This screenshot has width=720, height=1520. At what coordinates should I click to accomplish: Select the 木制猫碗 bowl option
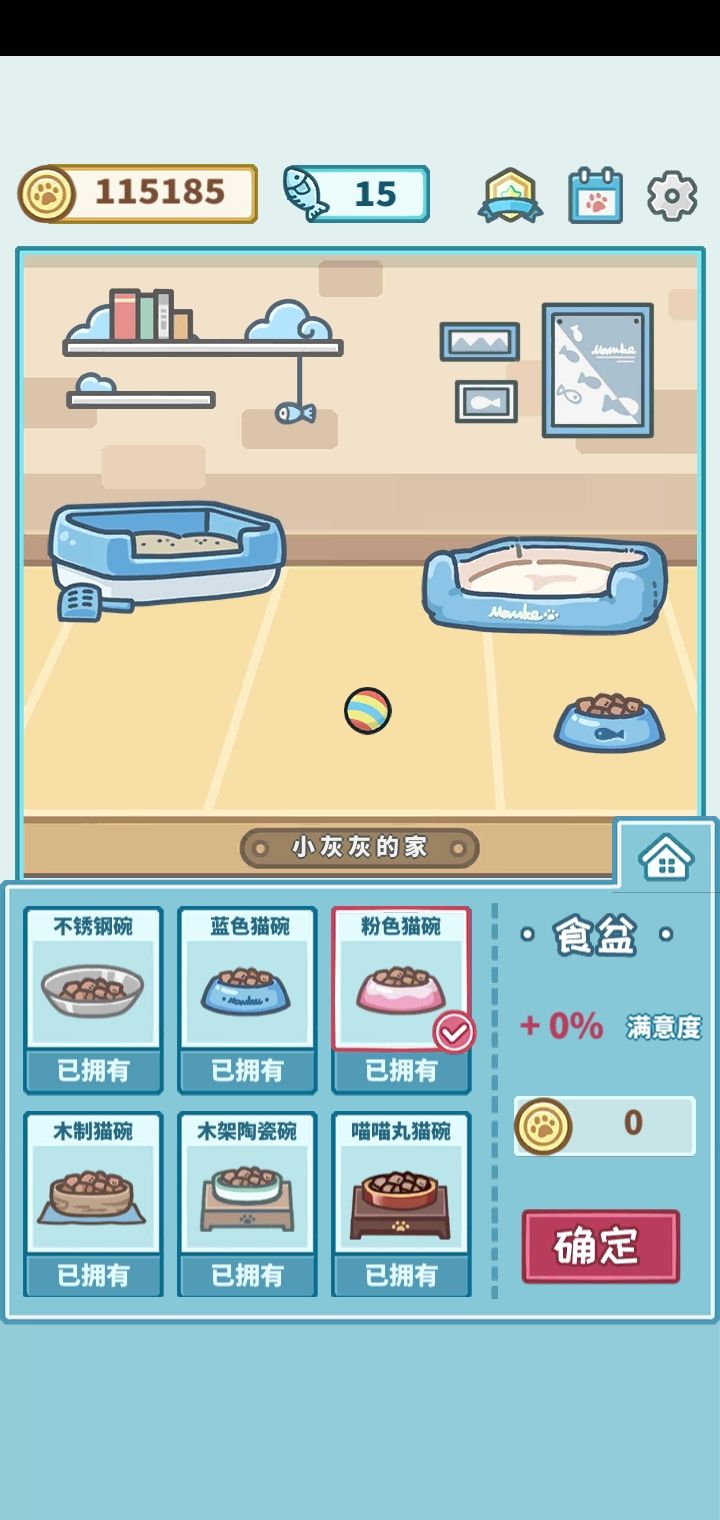93,1200
